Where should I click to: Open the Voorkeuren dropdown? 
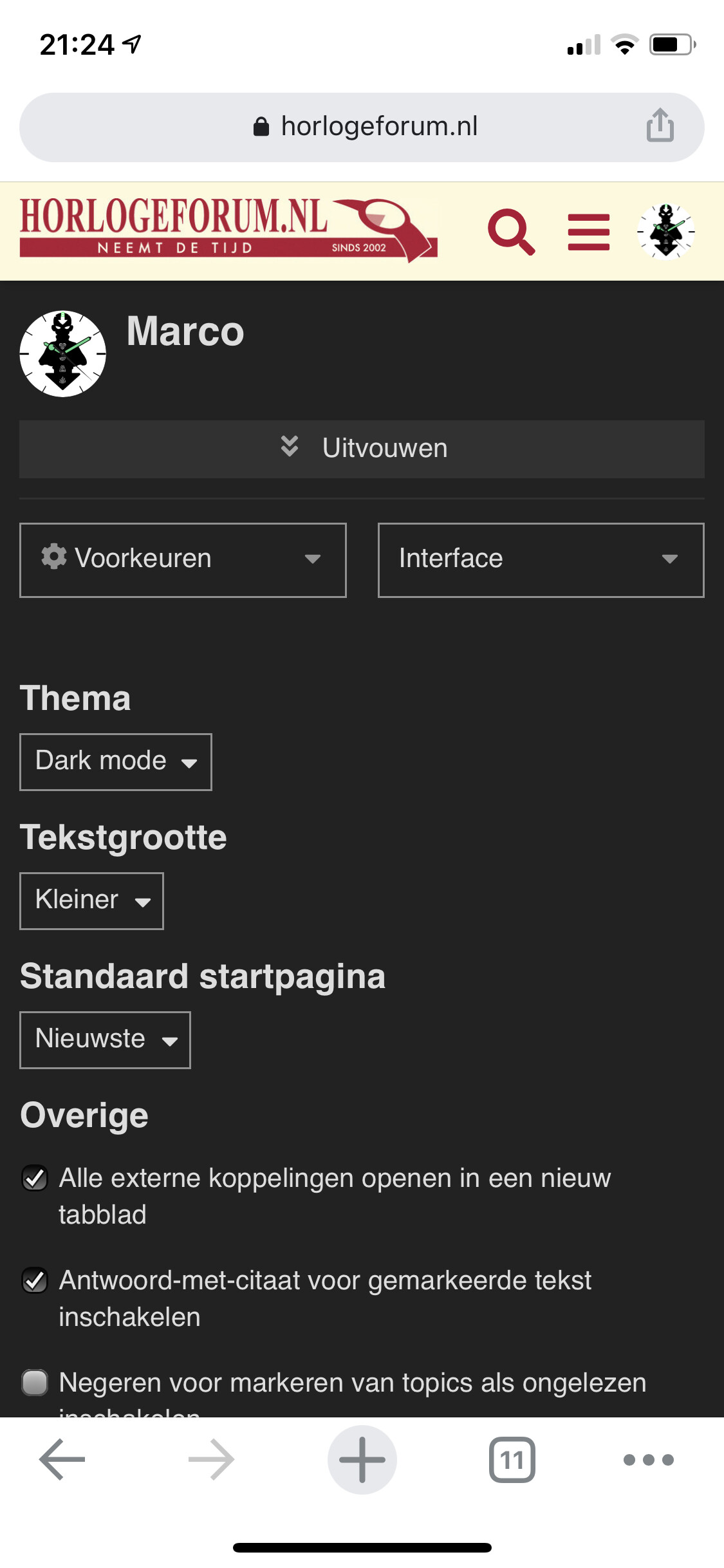pyautogui.click(x=183, y=560)
